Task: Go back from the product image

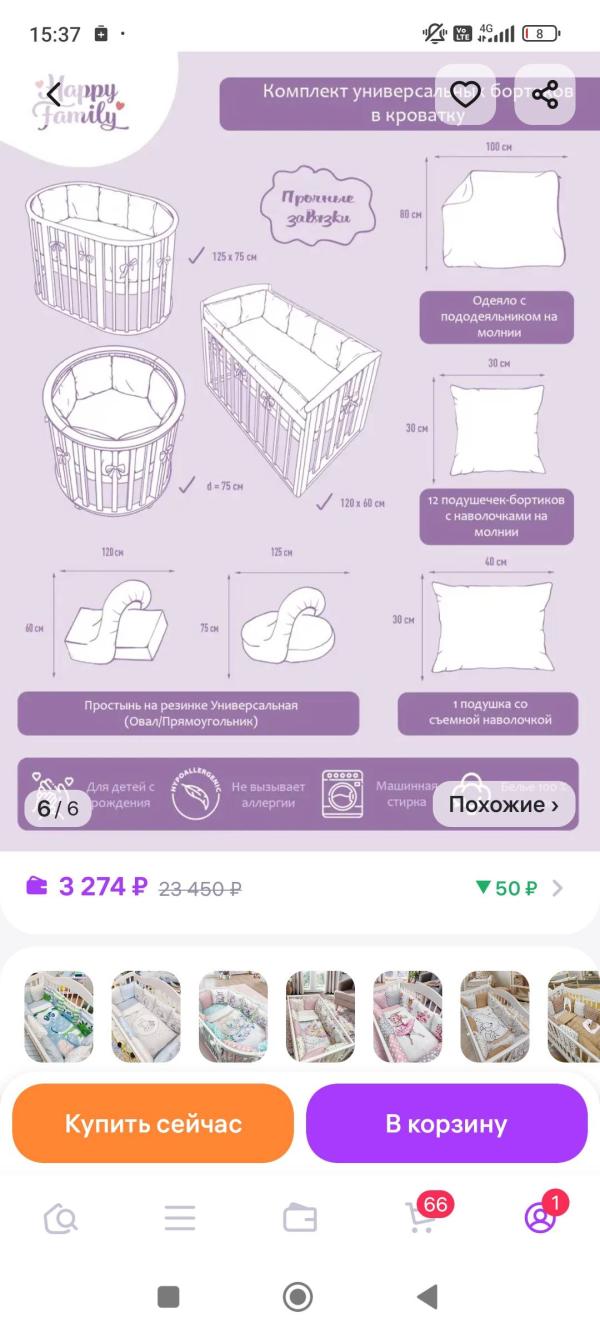Action: [x=54, y=95]
